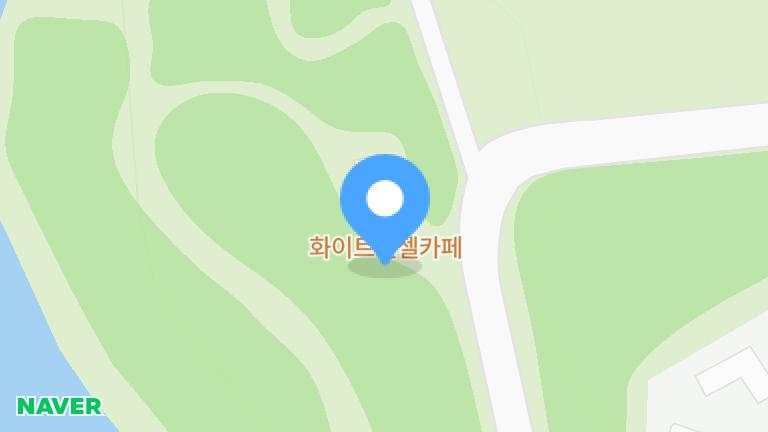Tap the blue location pin on the map
This screenshot has width=768, height=432.
(x=385, y=200)
